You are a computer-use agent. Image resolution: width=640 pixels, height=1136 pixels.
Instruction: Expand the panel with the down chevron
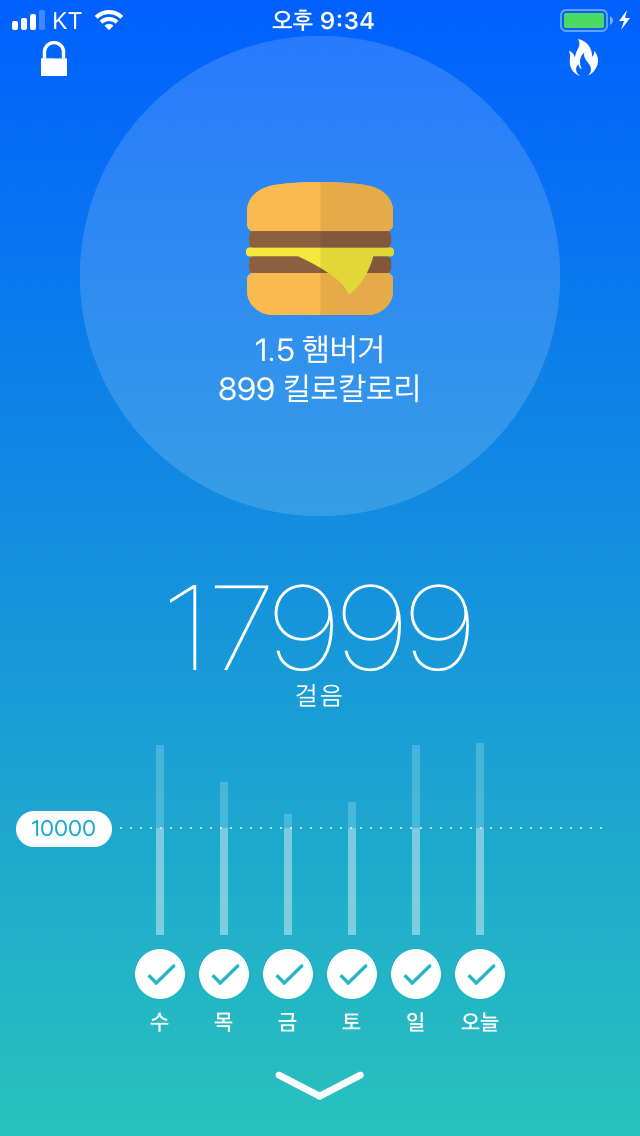[x=320, y=1084]
